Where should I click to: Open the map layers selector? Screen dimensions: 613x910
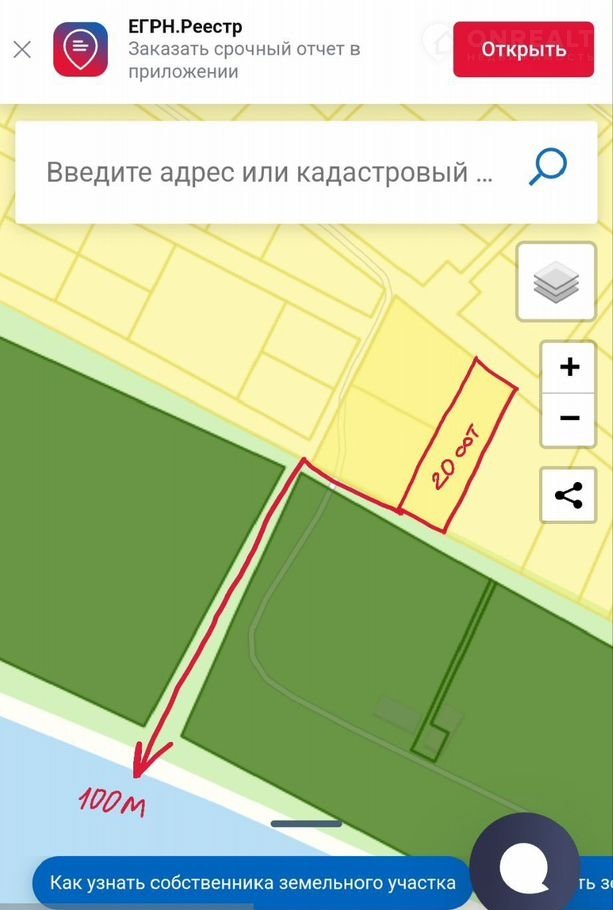[557, 282]
